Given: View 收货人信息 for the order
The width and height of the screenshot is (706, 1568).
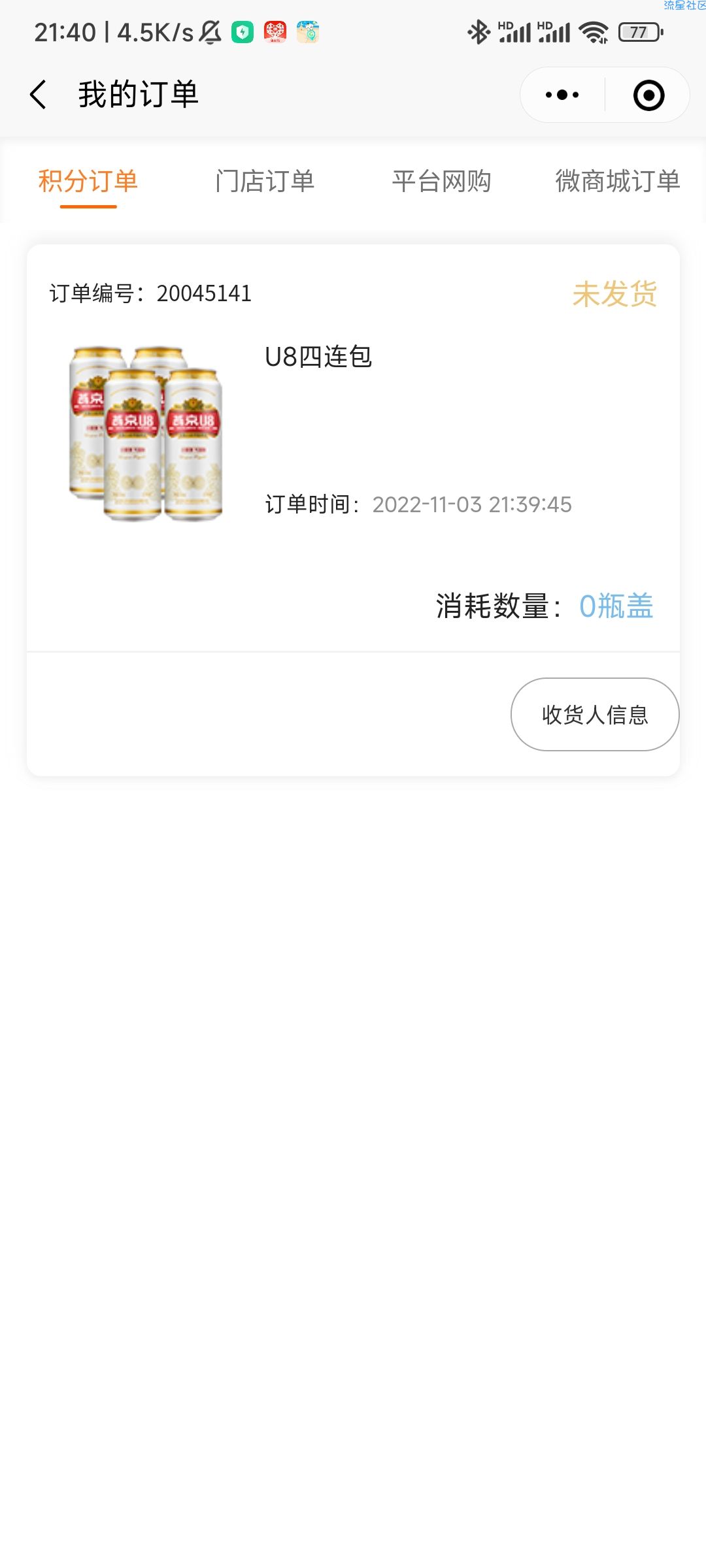Looking at the screenshot, I should tap(595, 714).
